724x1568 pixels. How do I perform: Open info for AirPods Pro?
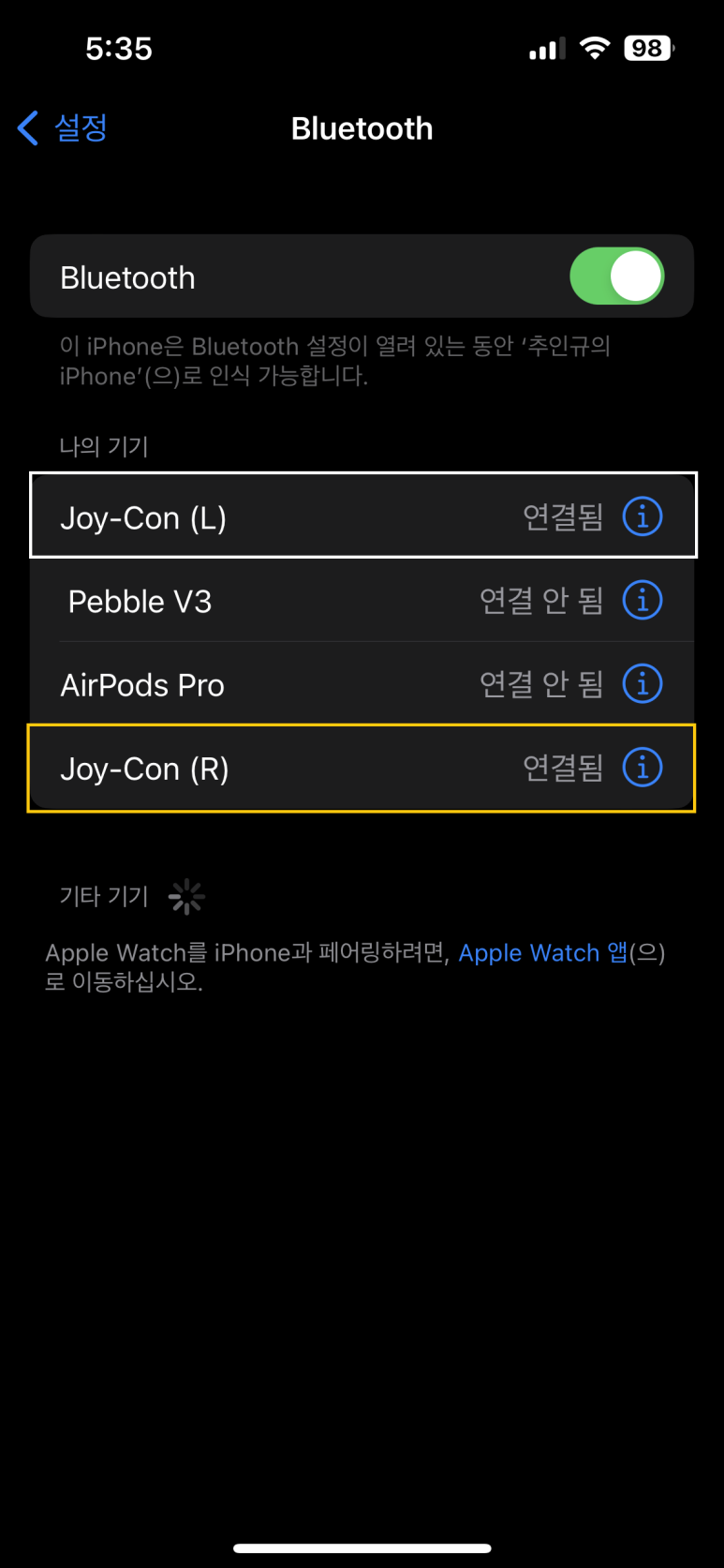[643, 683]
